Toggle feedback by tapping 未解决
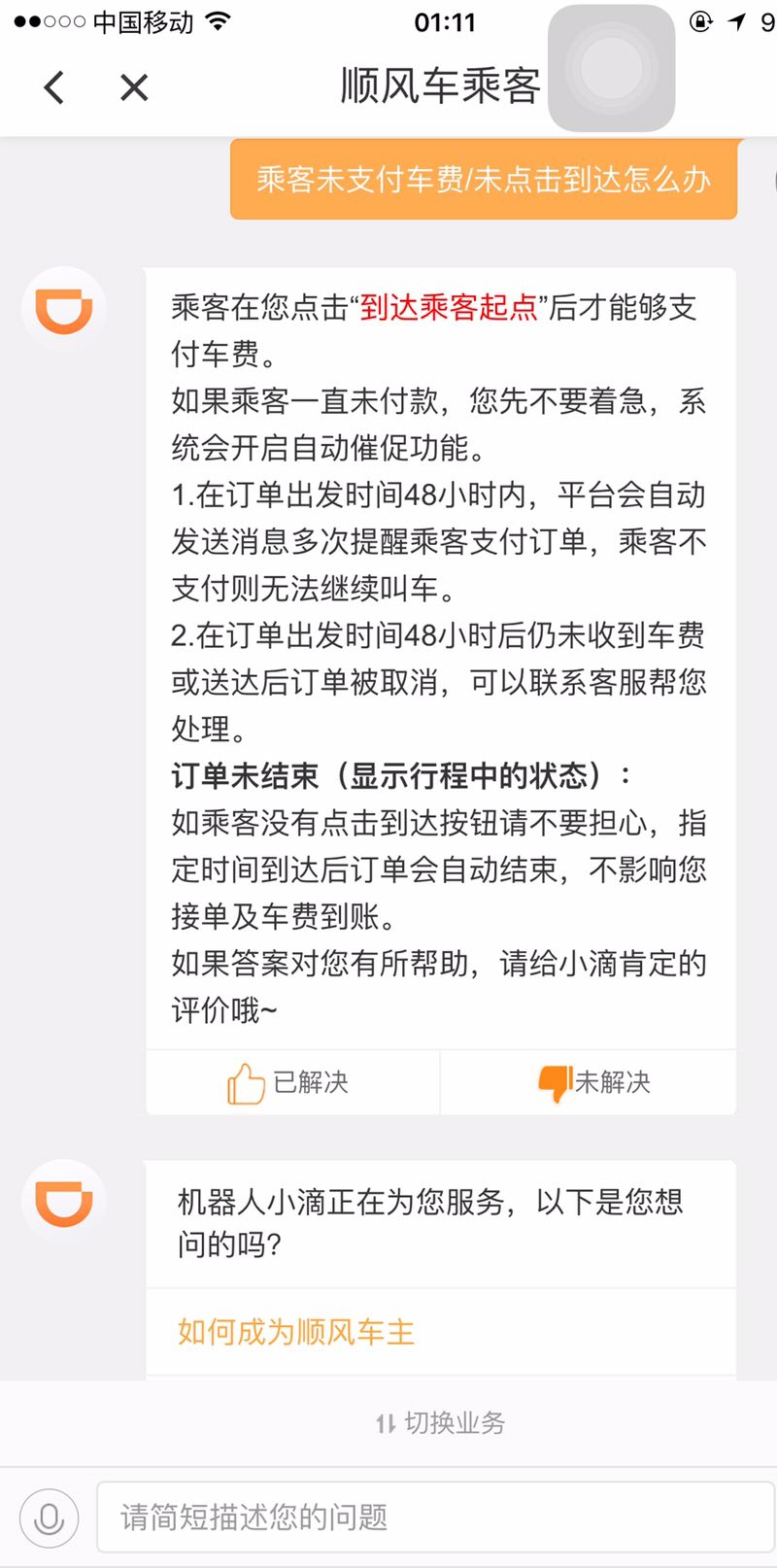777x1568 pixels. pyautogui.click(x=612, y=1081)
